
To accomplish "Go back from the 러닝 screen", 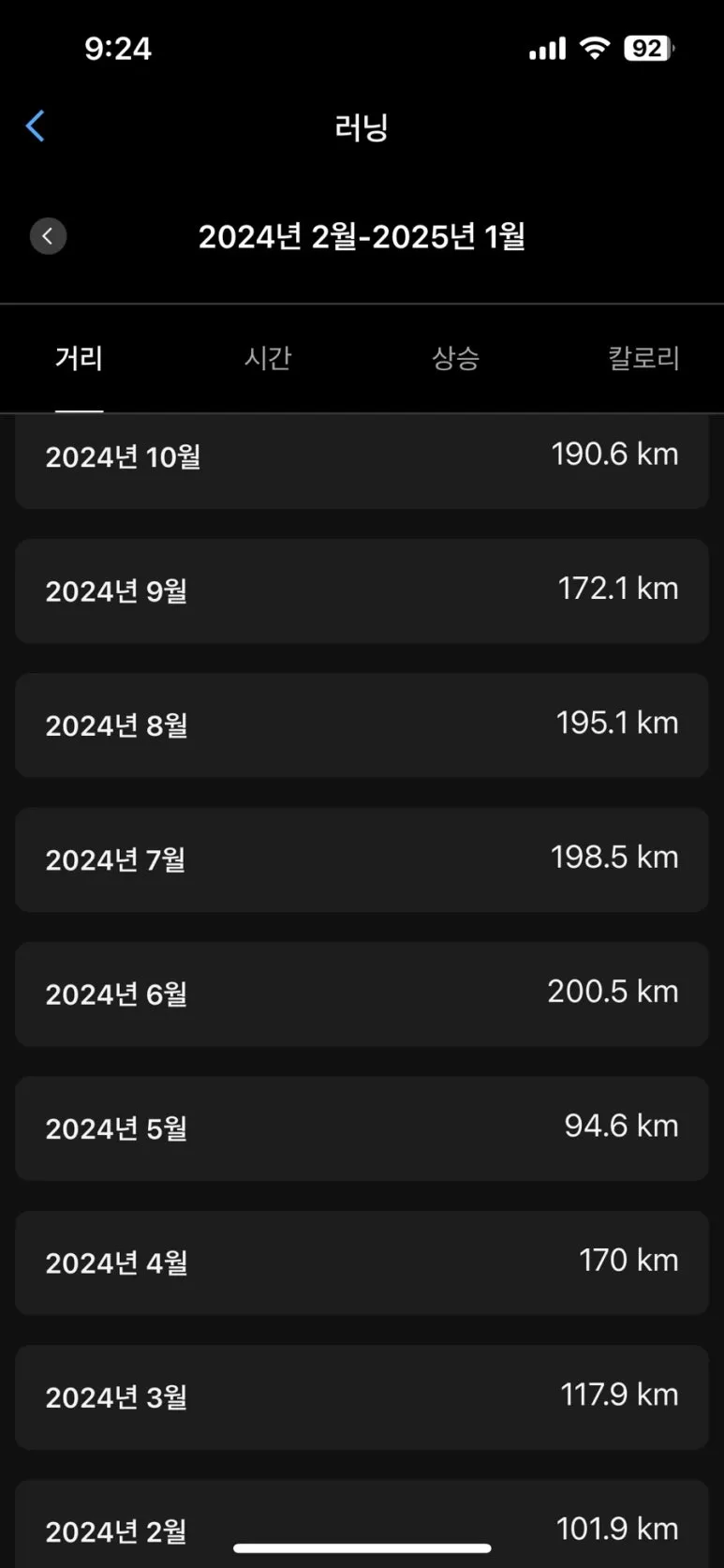I will coord(36,126).
